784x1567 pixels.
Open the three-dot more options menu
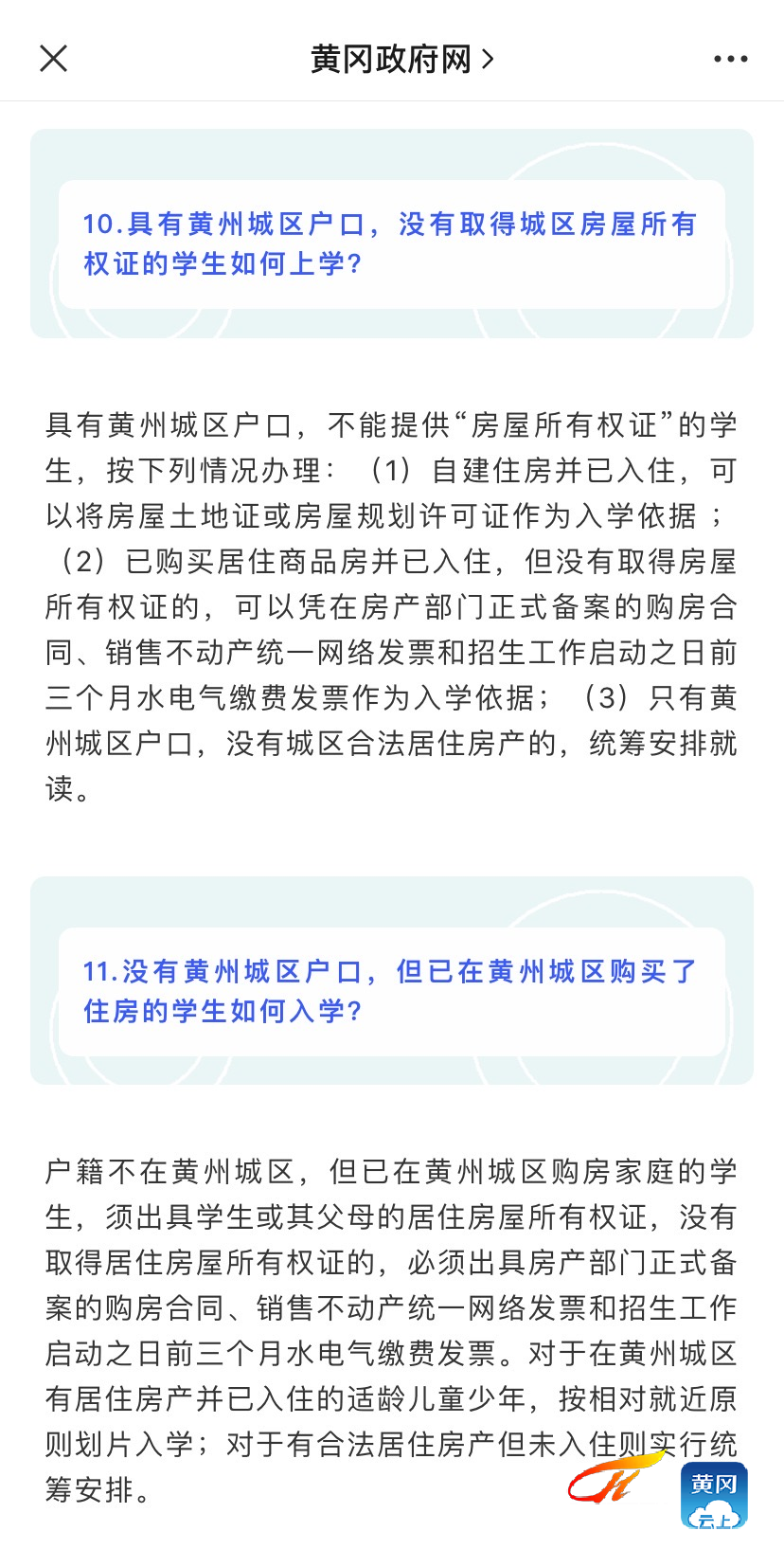pos(730,59)
